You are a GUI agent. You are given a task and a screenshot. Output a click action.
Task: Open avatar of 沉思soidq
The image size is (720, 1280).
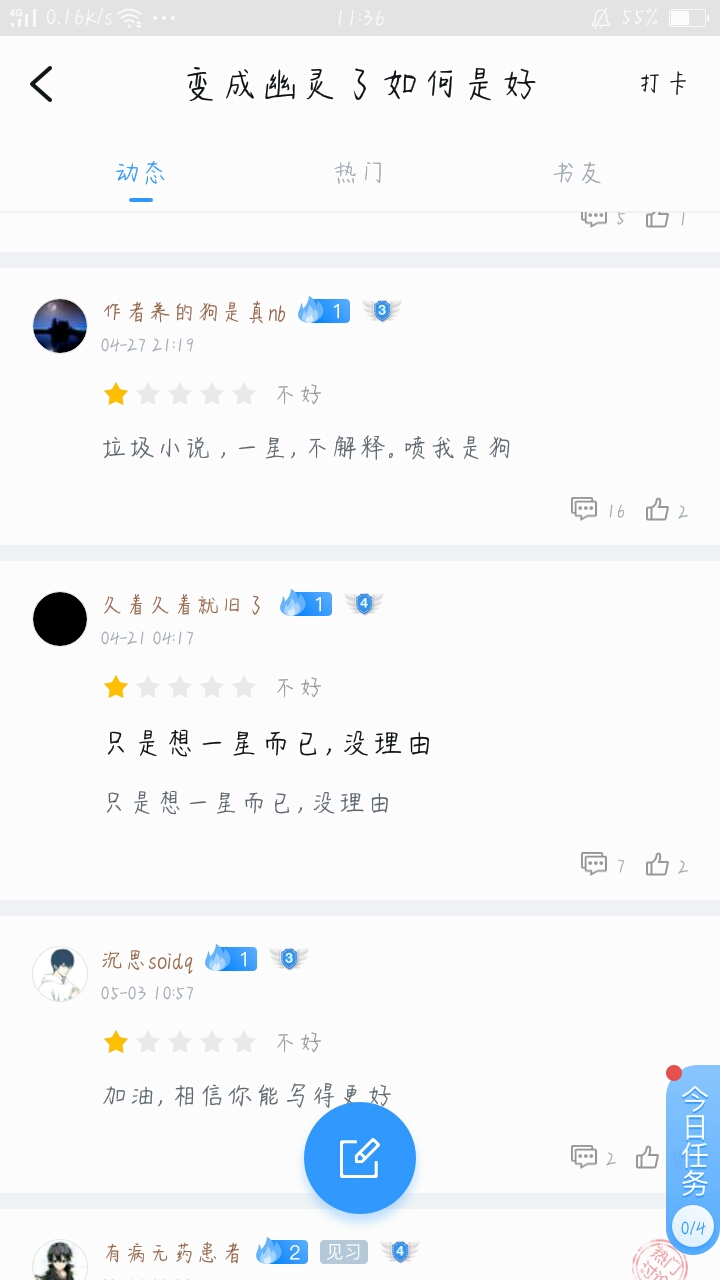tap(60, 974)
